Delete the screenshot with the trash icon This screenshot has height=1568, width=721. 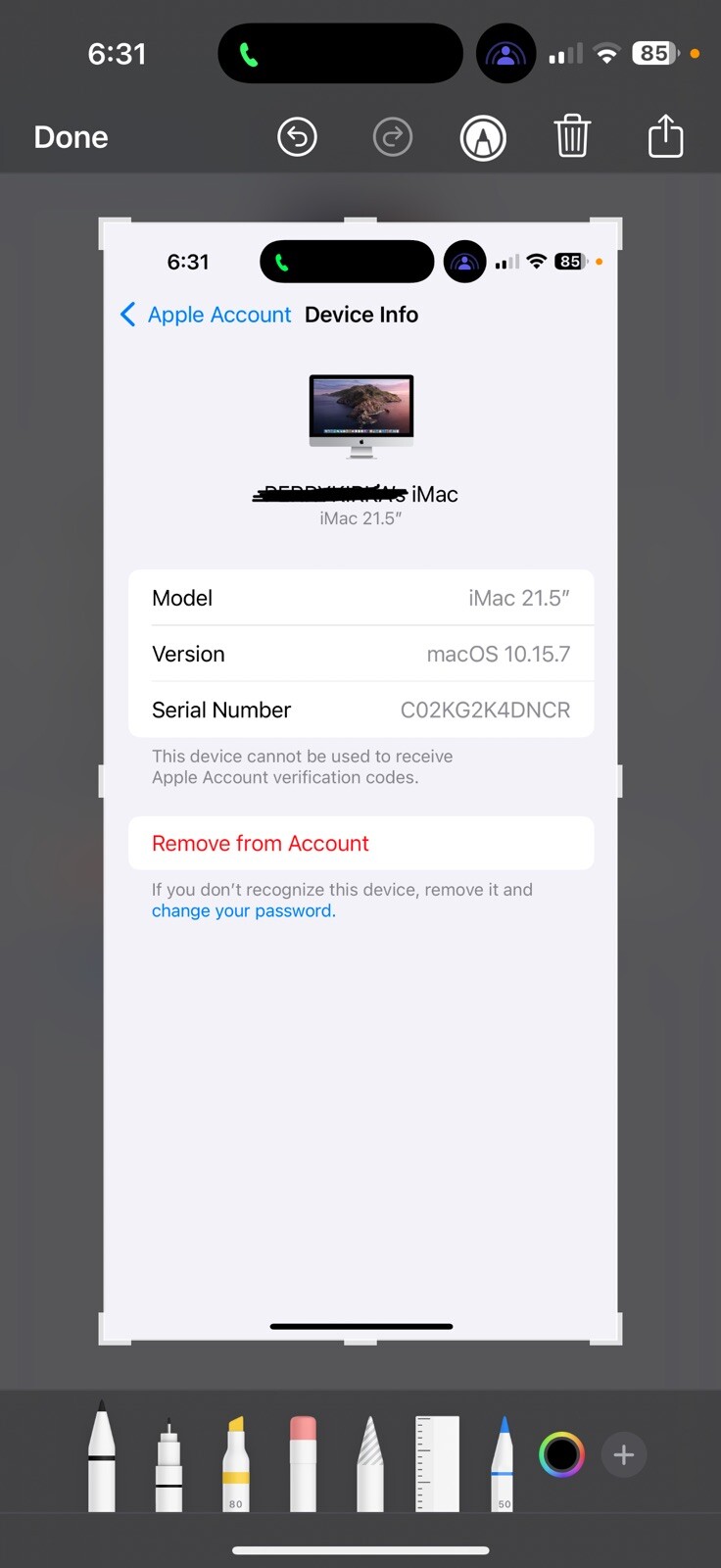(x=572, y=136)
